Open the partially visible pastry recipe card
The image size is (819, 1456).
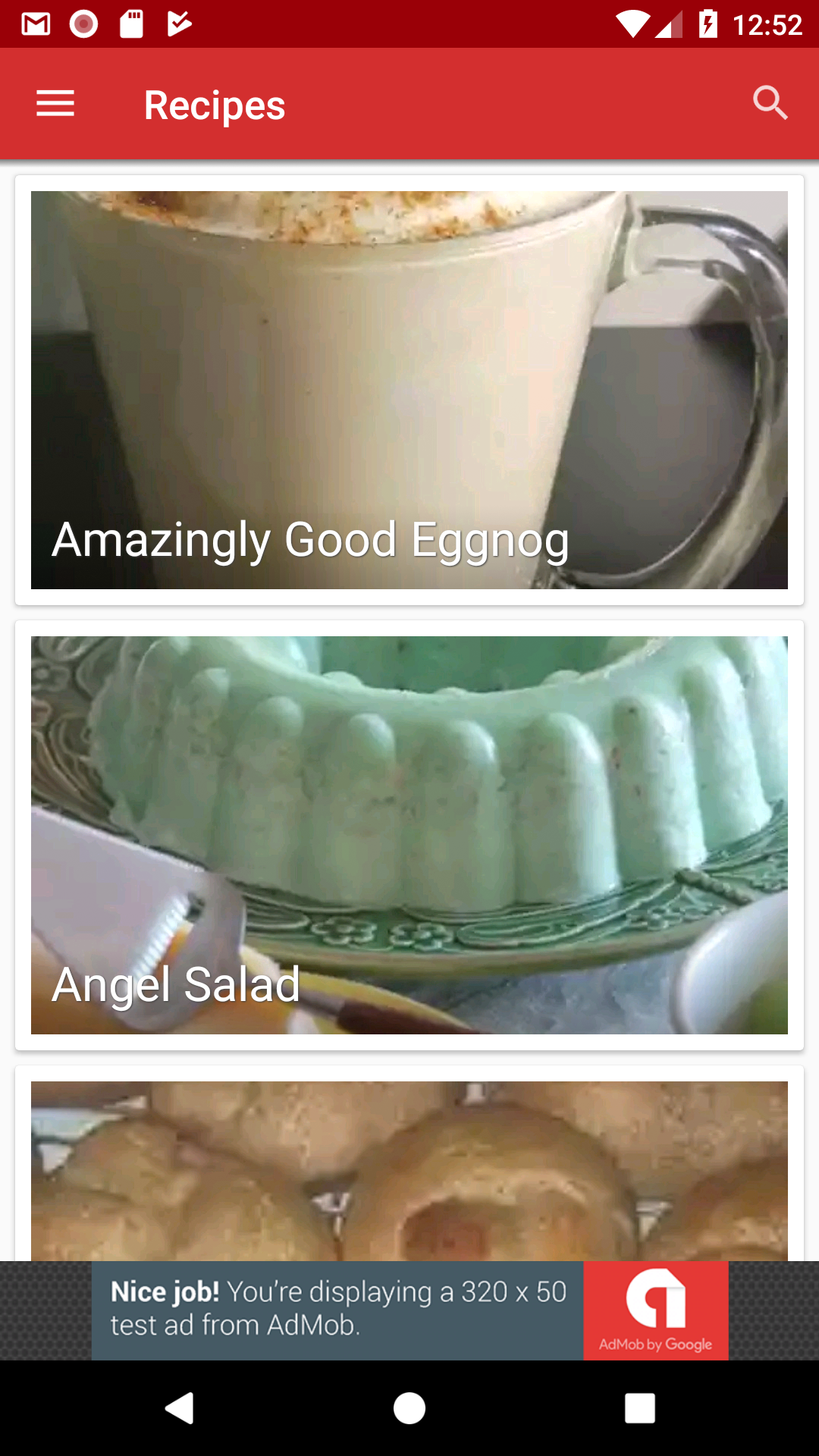[409, 1172]
